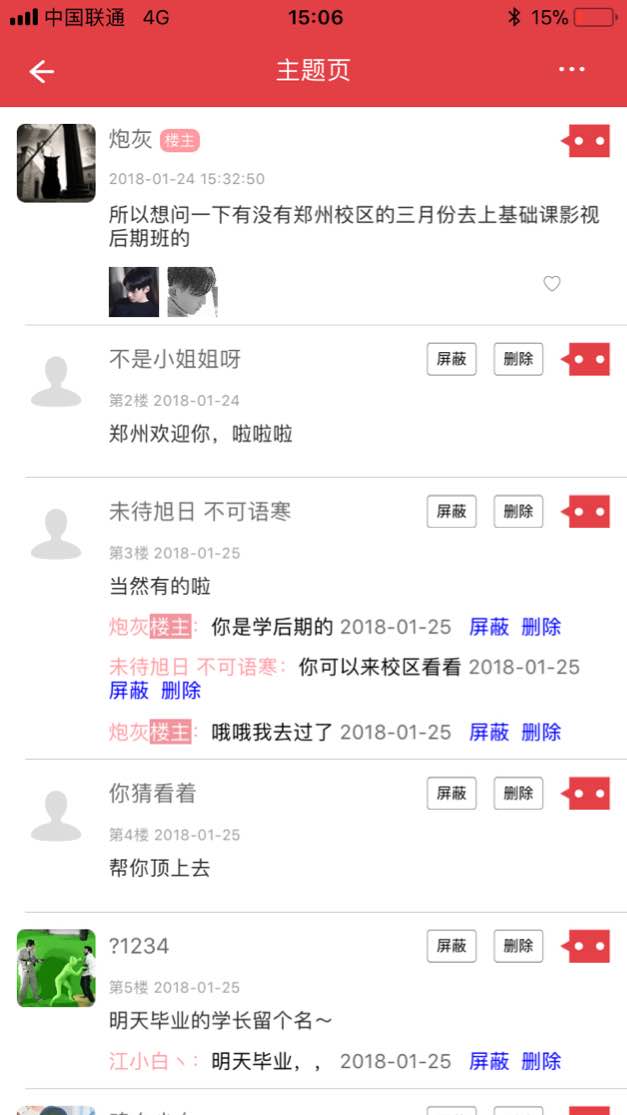627x1115 pixels.
Task: Delete the sub-reply '哦哦我去过了'
Action: [x=541, y=732]
